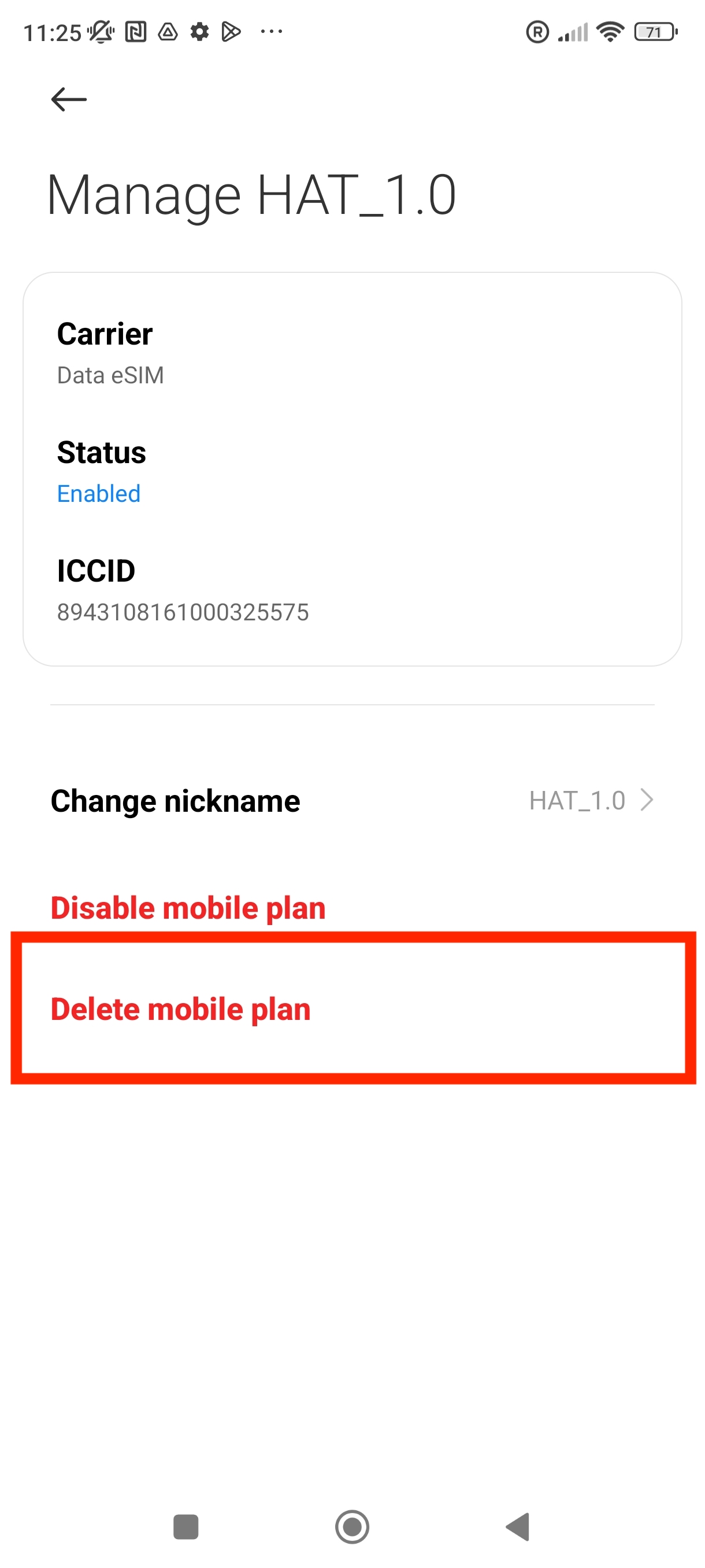The height and width of the screenshot is (1568, 705).
Task: Go back using the top arrow
Action: point(69,99)
